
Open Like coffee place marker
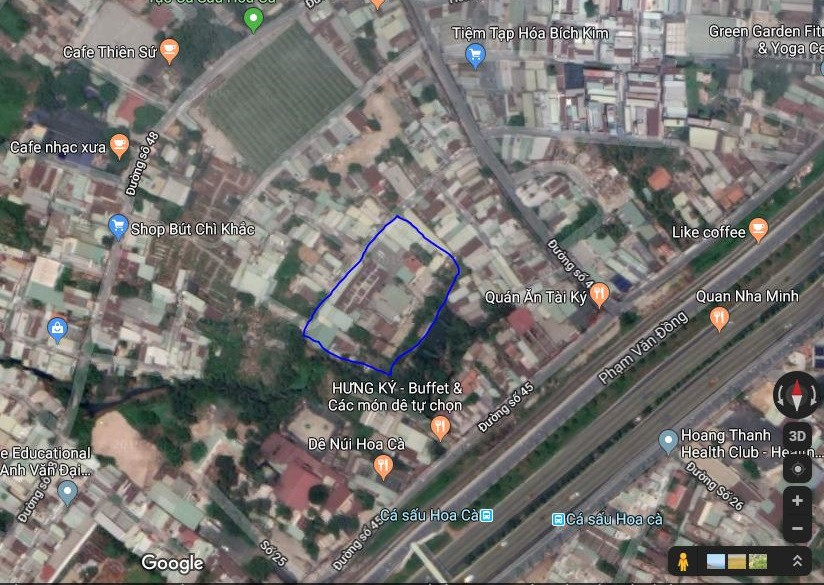tap(758, 231)
